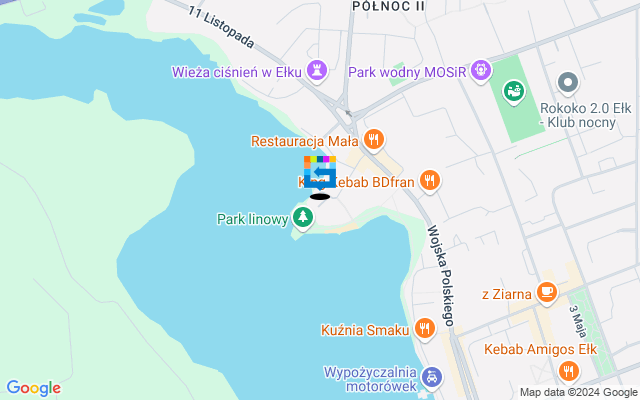Open the Wypożyczalnia motorówek marker

click(431, 377)
